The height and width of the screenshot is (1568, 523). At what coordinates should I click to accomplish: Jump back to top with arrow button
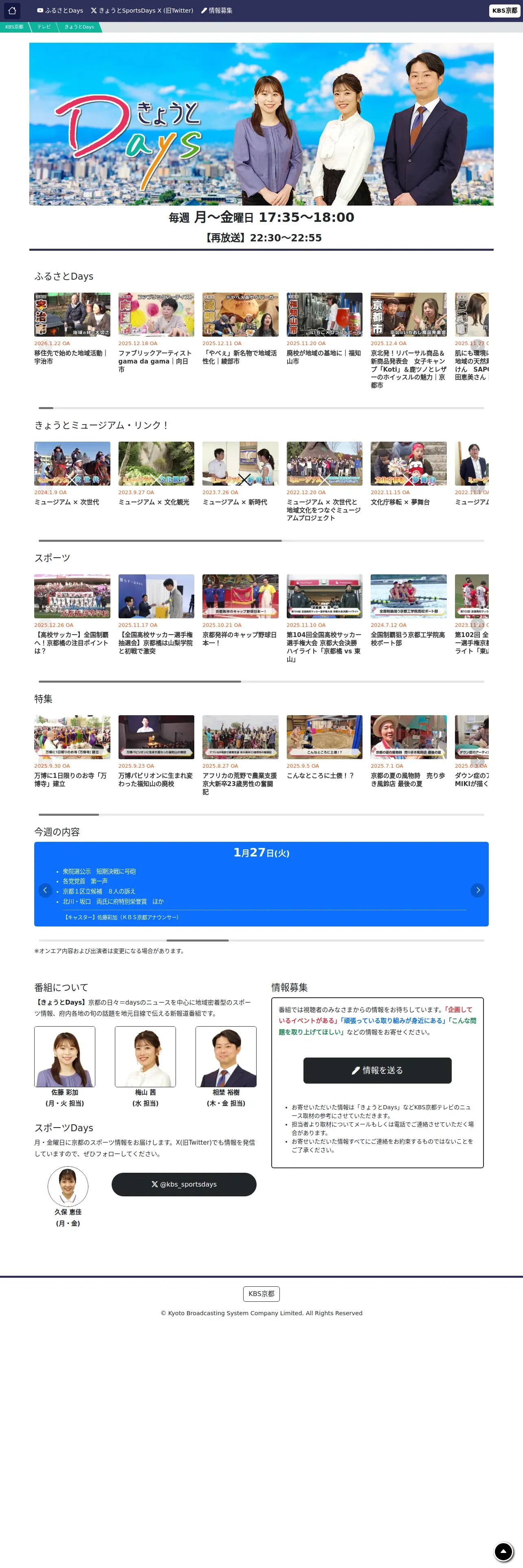coord(503,1552)
